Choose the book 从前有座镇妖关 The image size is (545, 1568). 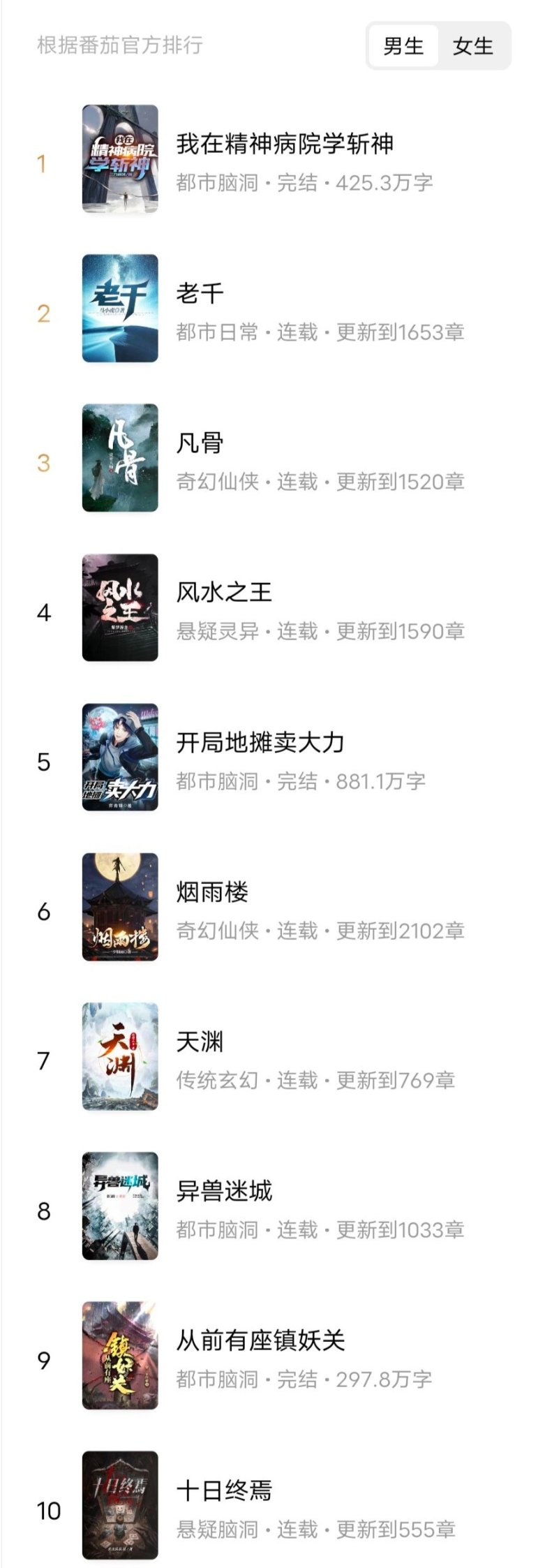click(260, 1340)
